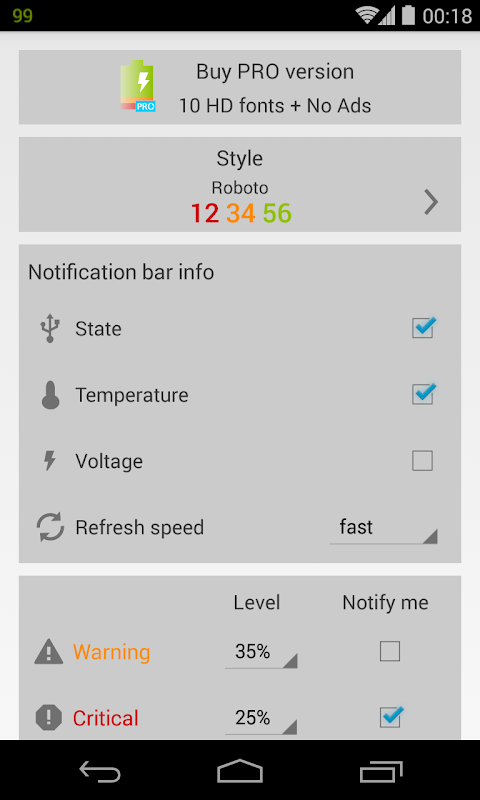Enable Notify me for Warning
480x800 pixels.
(390, 652)
